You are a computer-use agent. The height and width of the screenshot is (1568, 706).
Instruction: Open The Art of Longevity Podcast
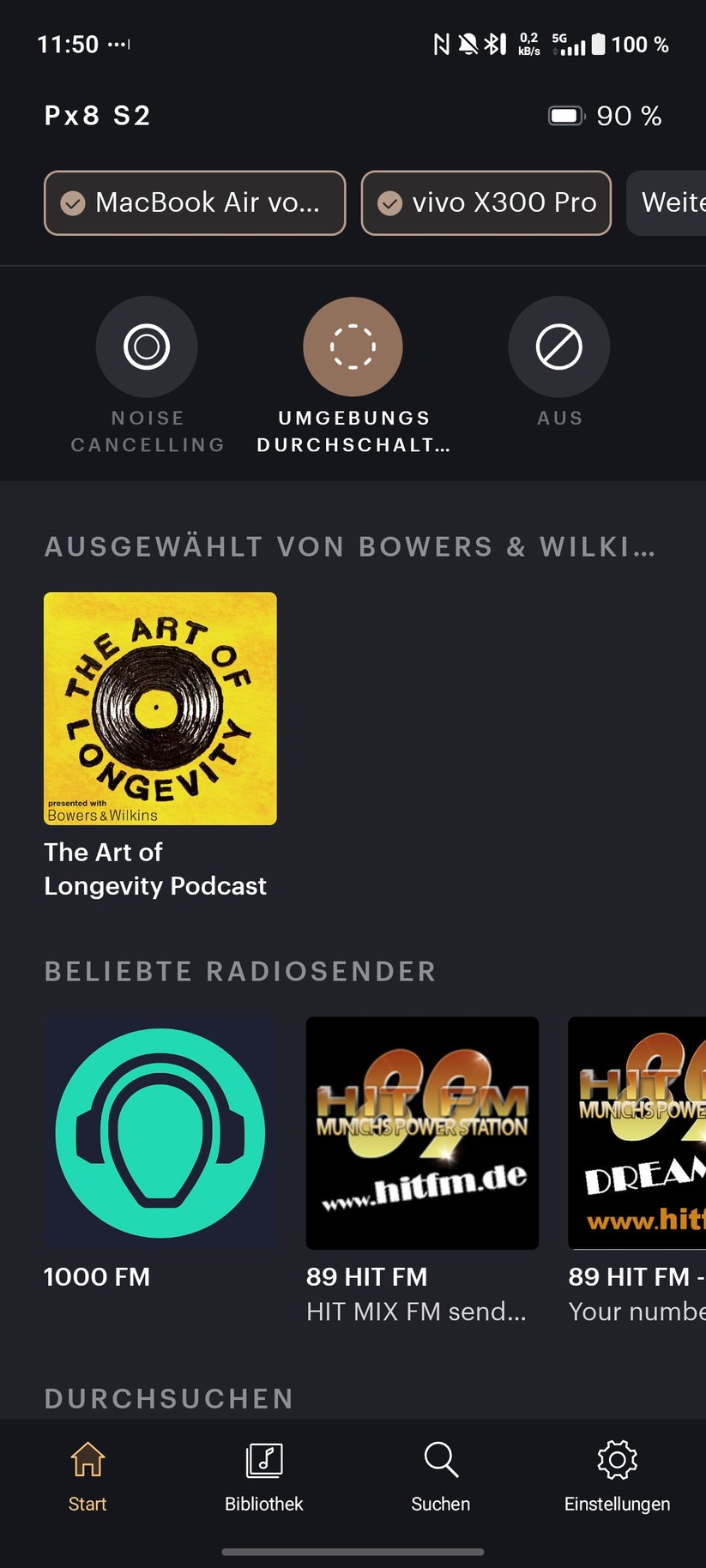pyautogui.click(x=160, y=708)
